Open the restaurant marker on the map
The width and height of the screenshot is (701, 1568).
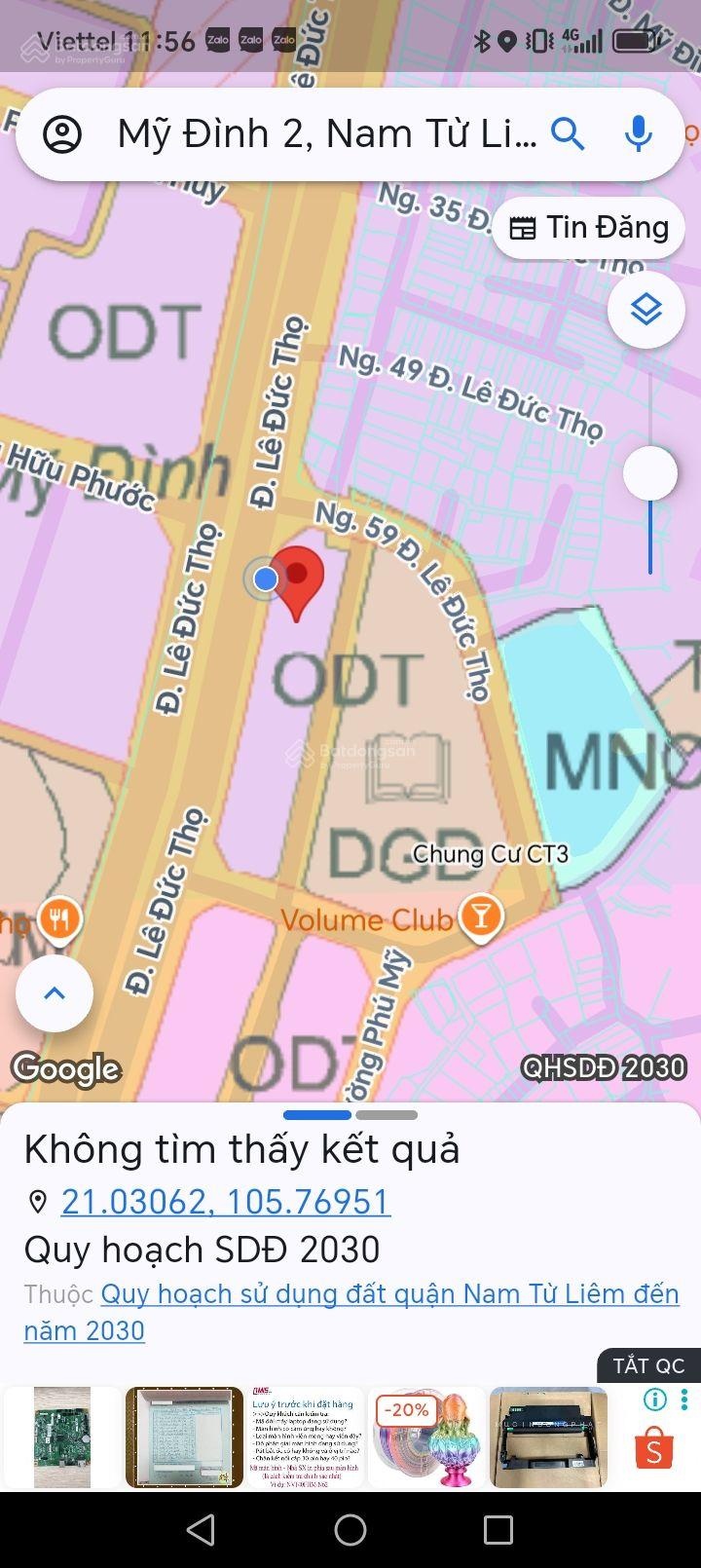[59, 918]
